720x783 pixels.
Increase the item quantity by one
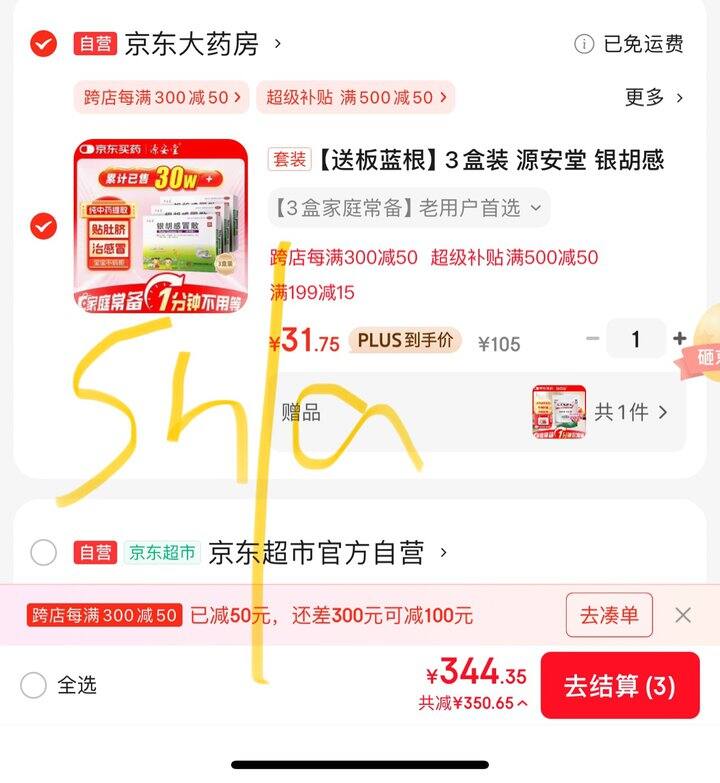(680, 339)
